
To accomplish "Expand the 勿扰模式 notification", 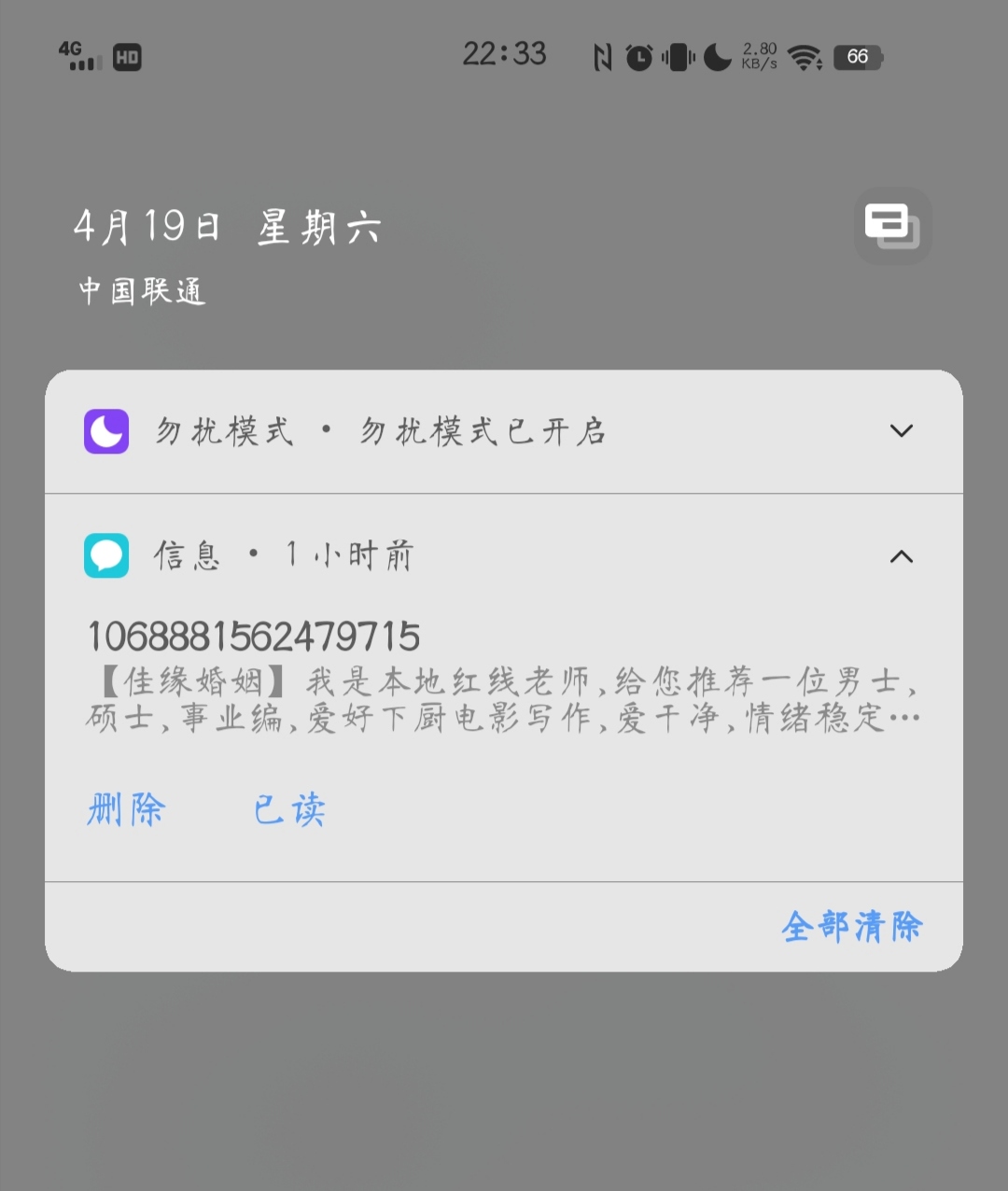I will 901,431.
